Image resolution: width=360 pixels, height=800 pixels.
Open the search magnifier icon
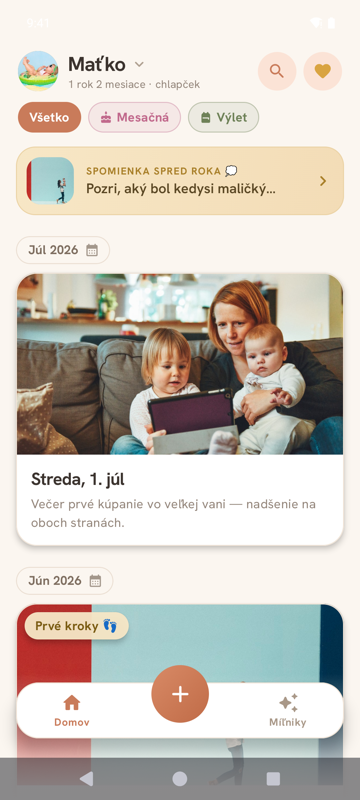(x=277, y=71)
